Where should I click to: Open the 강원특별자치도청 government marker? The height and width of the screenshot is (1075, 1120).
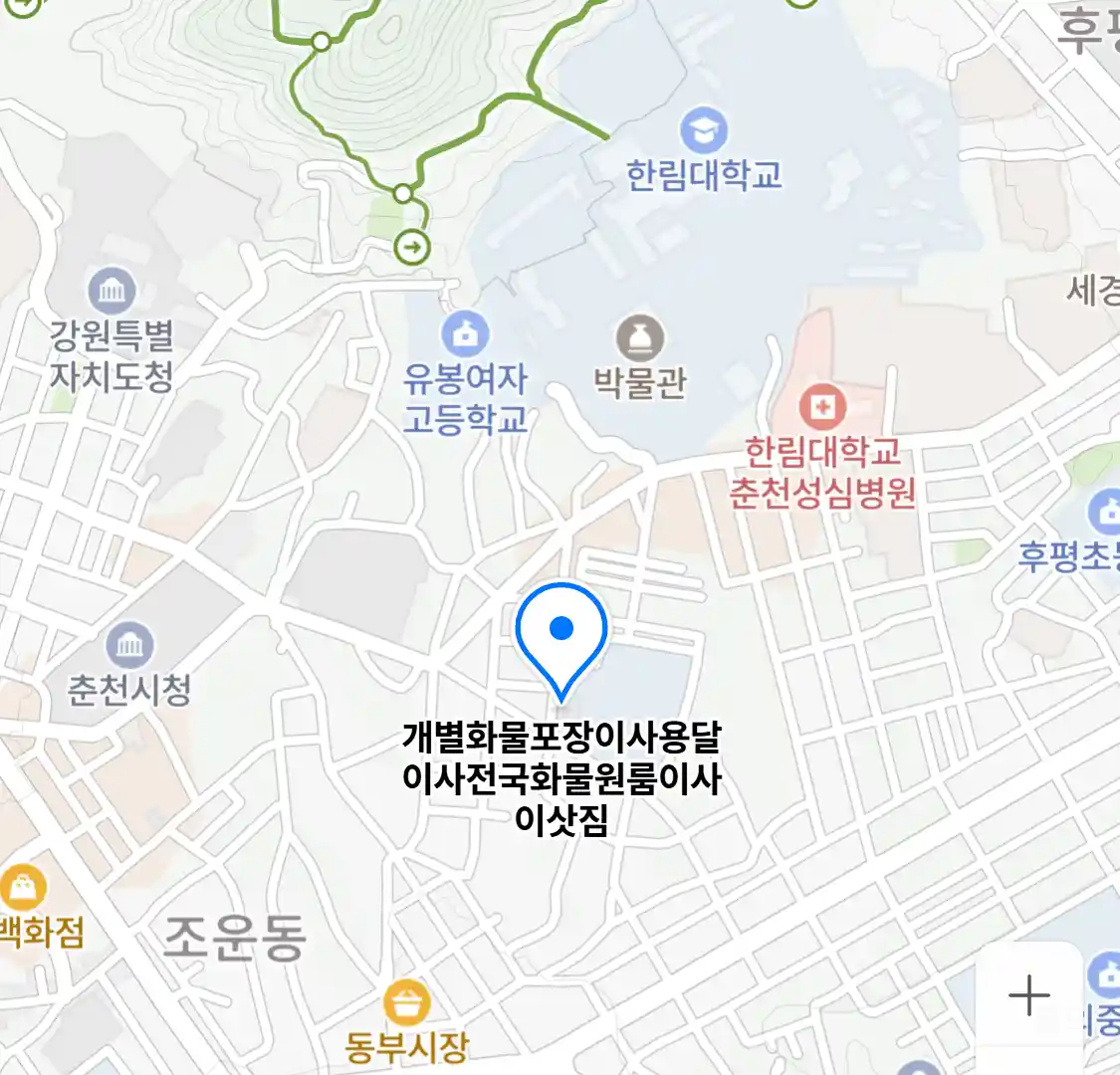[x=112, y=292]
